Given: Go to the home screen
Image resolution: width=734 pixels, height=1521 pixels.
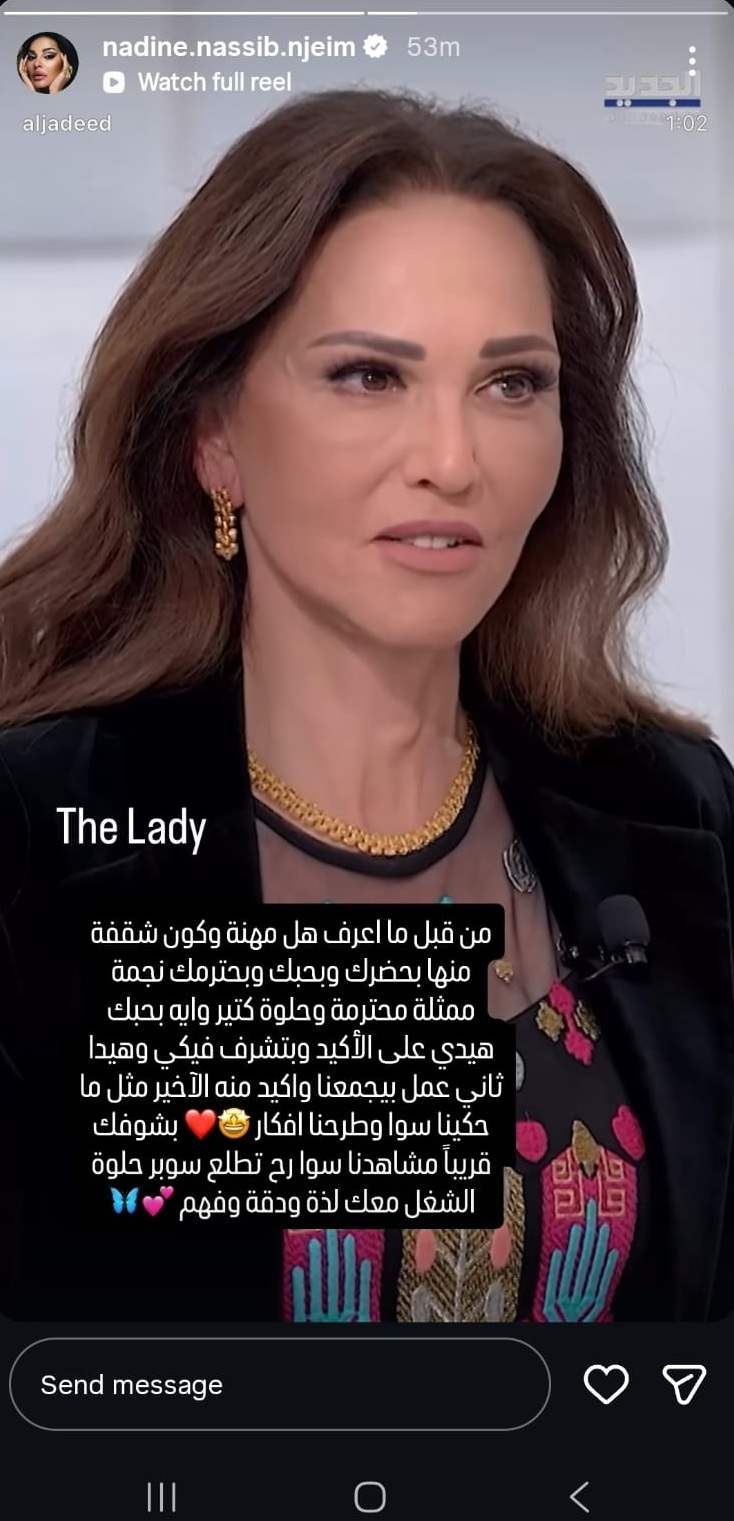Looking at the screenshot, I should [369, 1496].
